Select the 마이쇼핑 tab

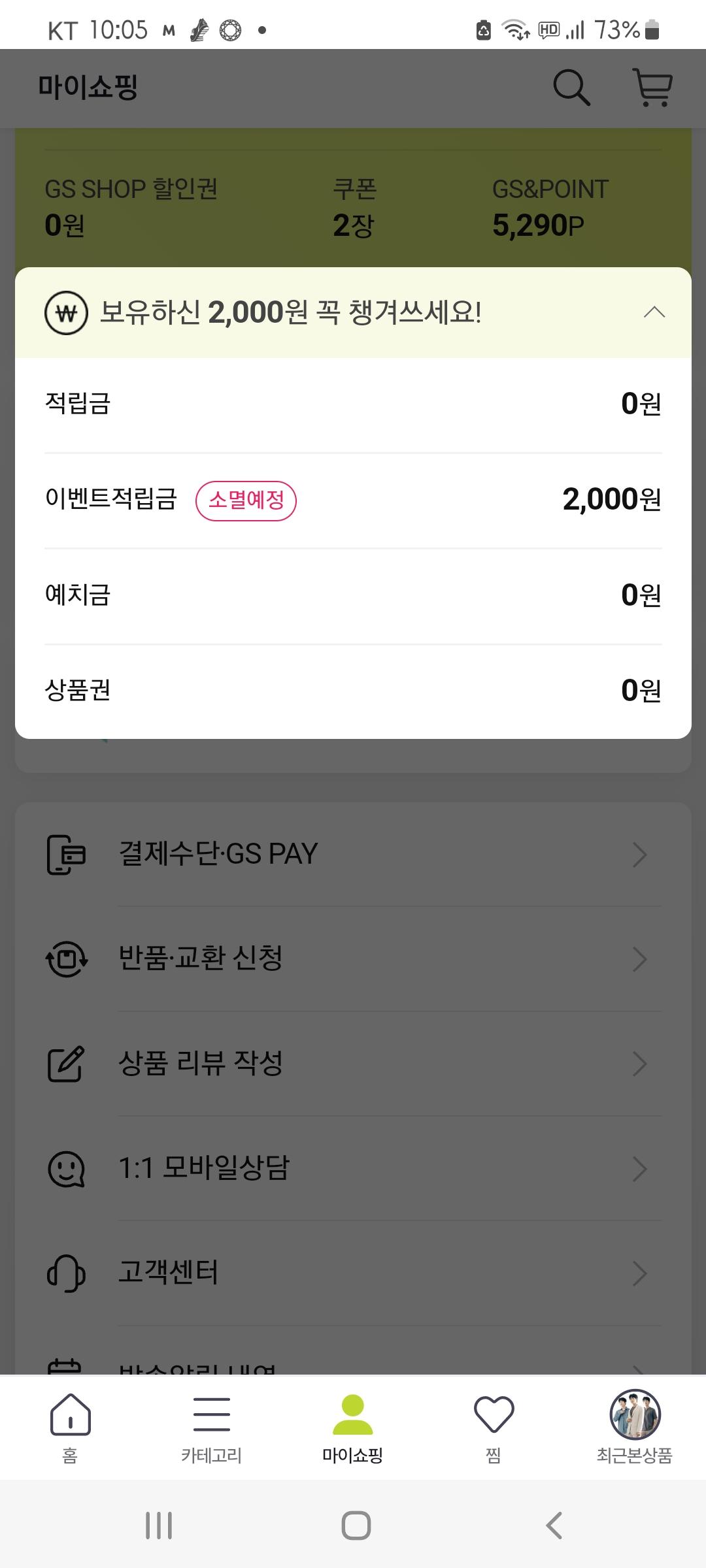point(352,1428)
